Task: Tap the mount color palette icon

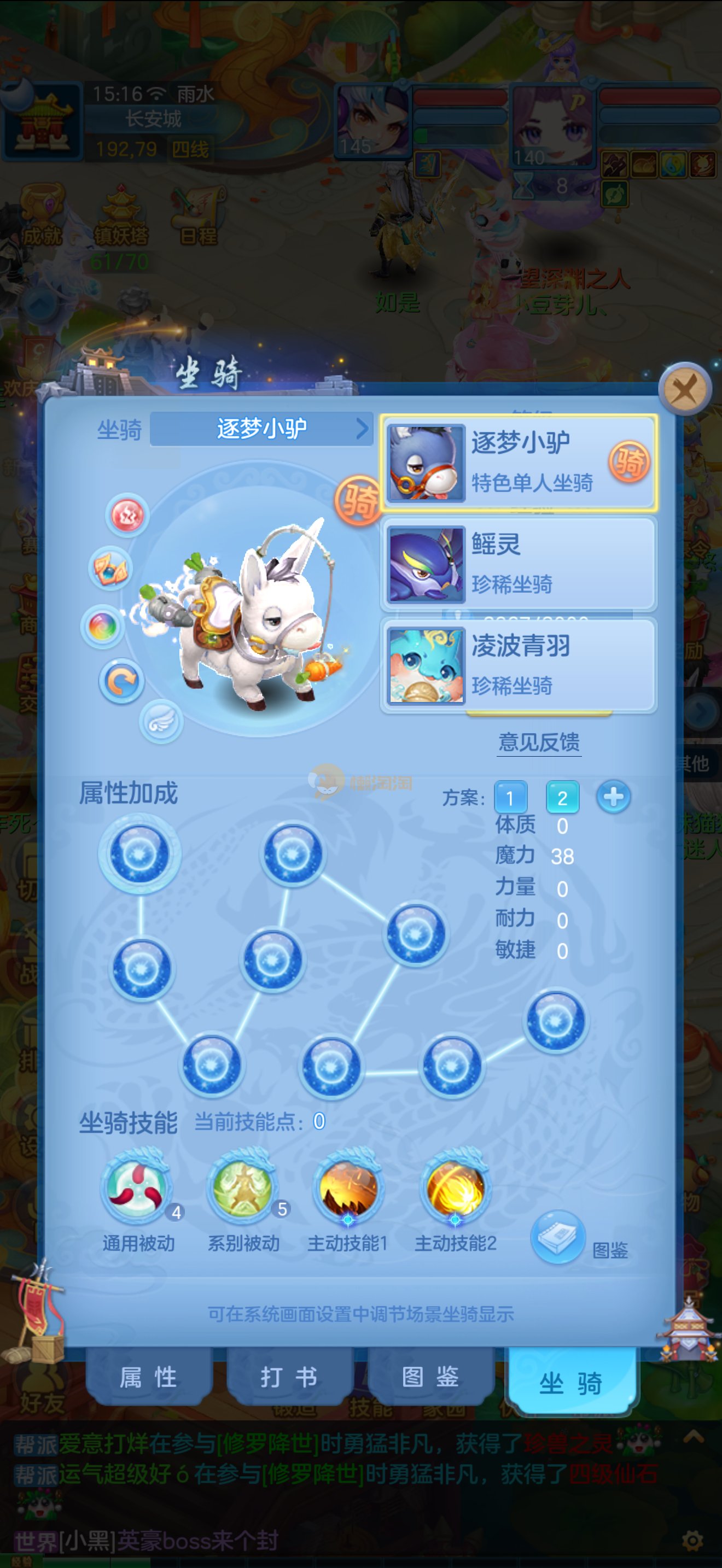Action: 102,627
